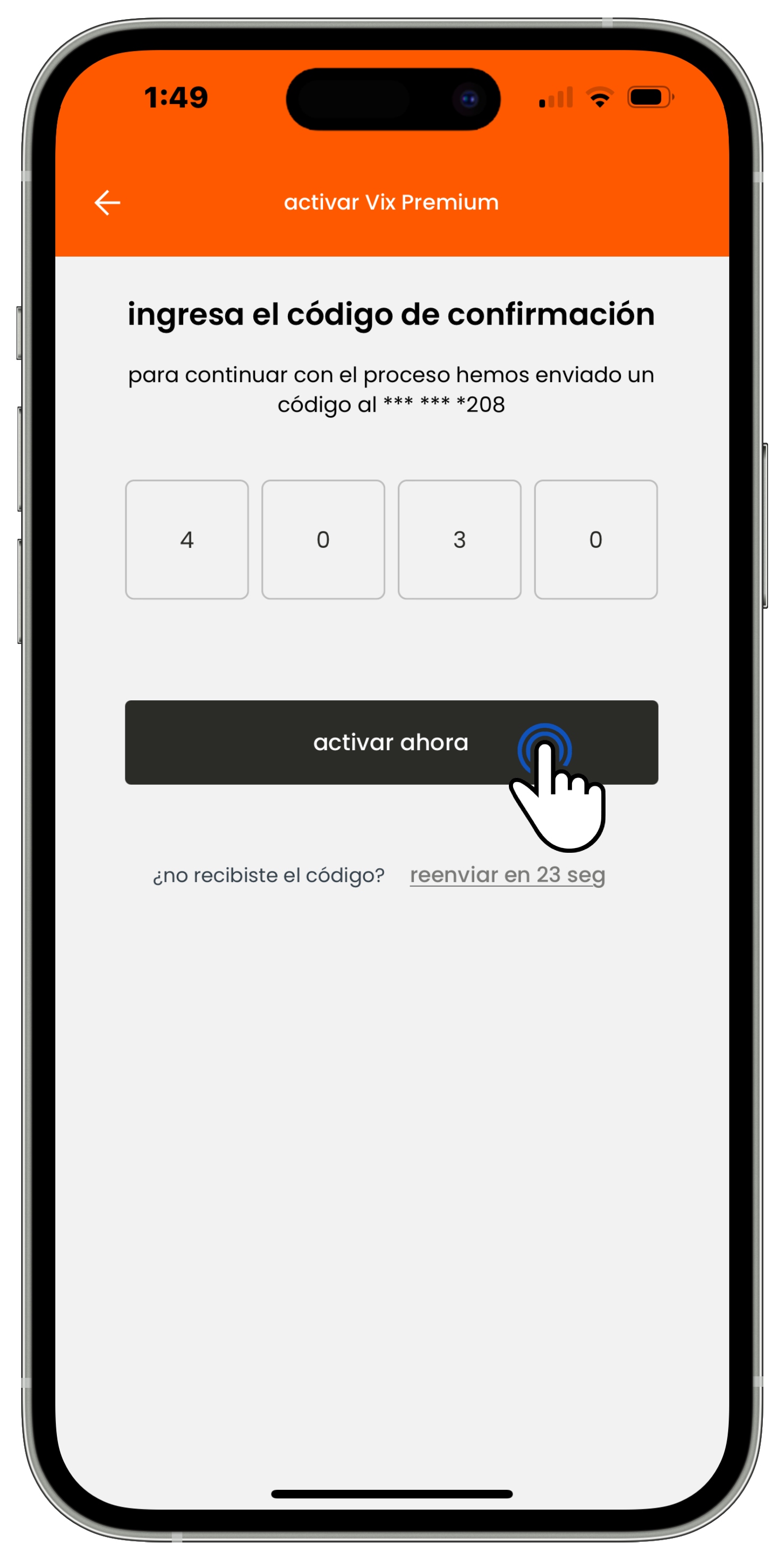This screenshot has height=1560, width=784.
Task: Focus the fourth code digit box
Action: click(x=595, y=539)
